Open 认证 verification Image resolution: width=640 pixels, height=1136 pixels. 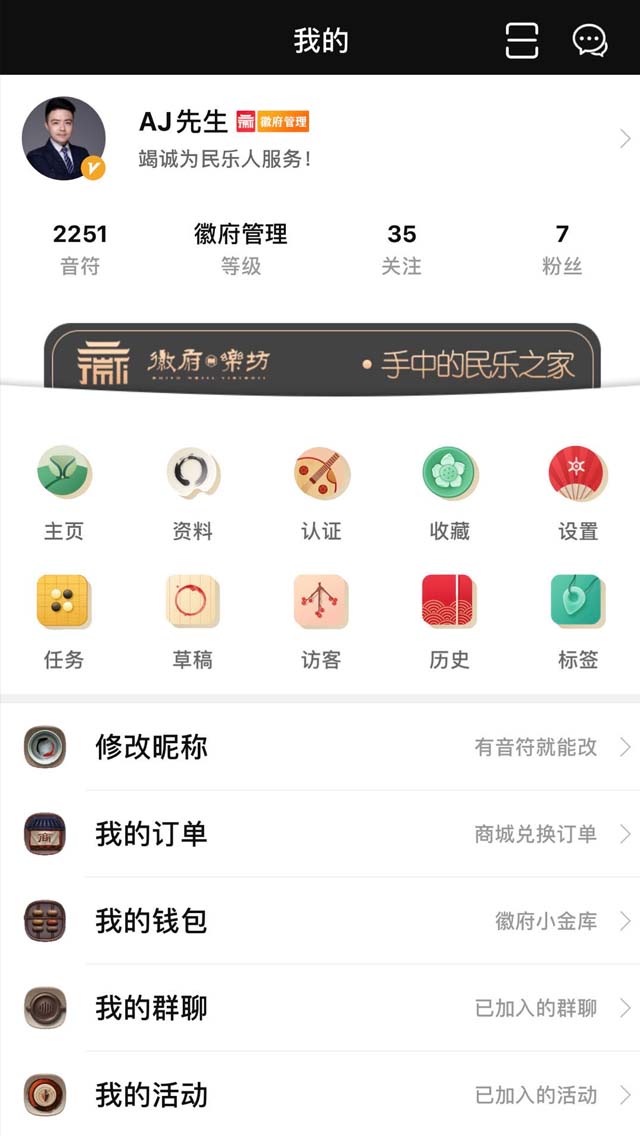click(x=321, y=494)
